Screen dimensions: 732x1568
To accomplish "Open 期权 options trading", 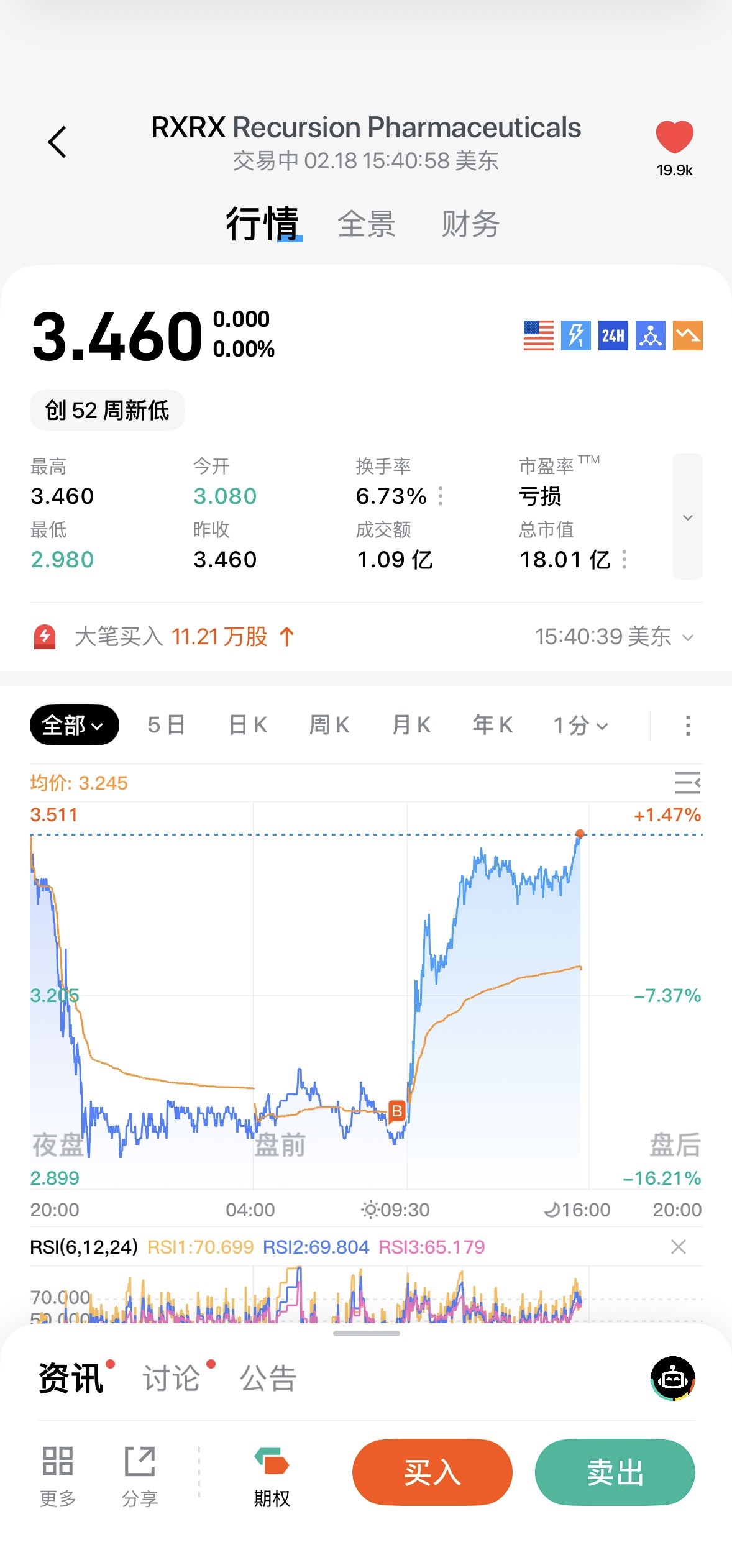I will pos(272,1479).
